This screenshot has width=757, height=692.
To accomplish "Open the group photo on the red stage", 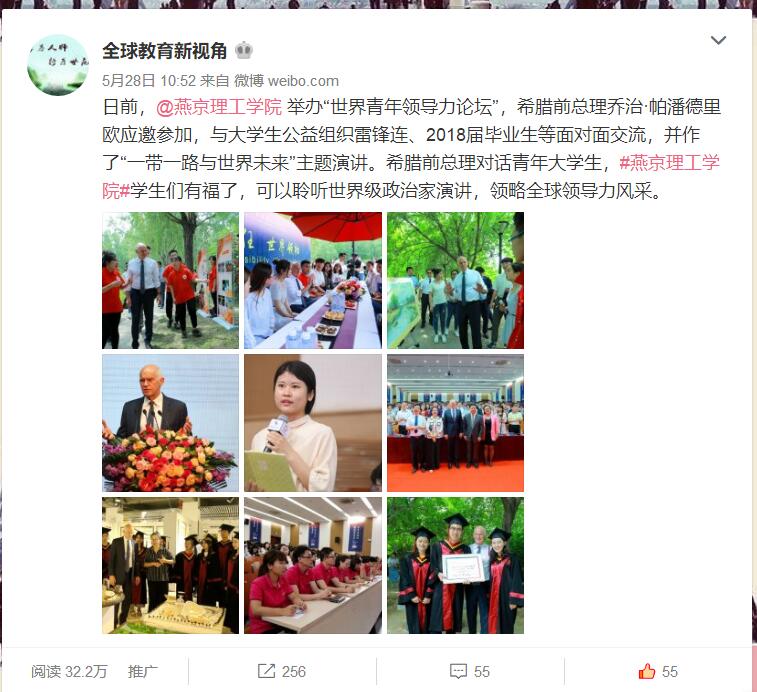I will 455,422.
